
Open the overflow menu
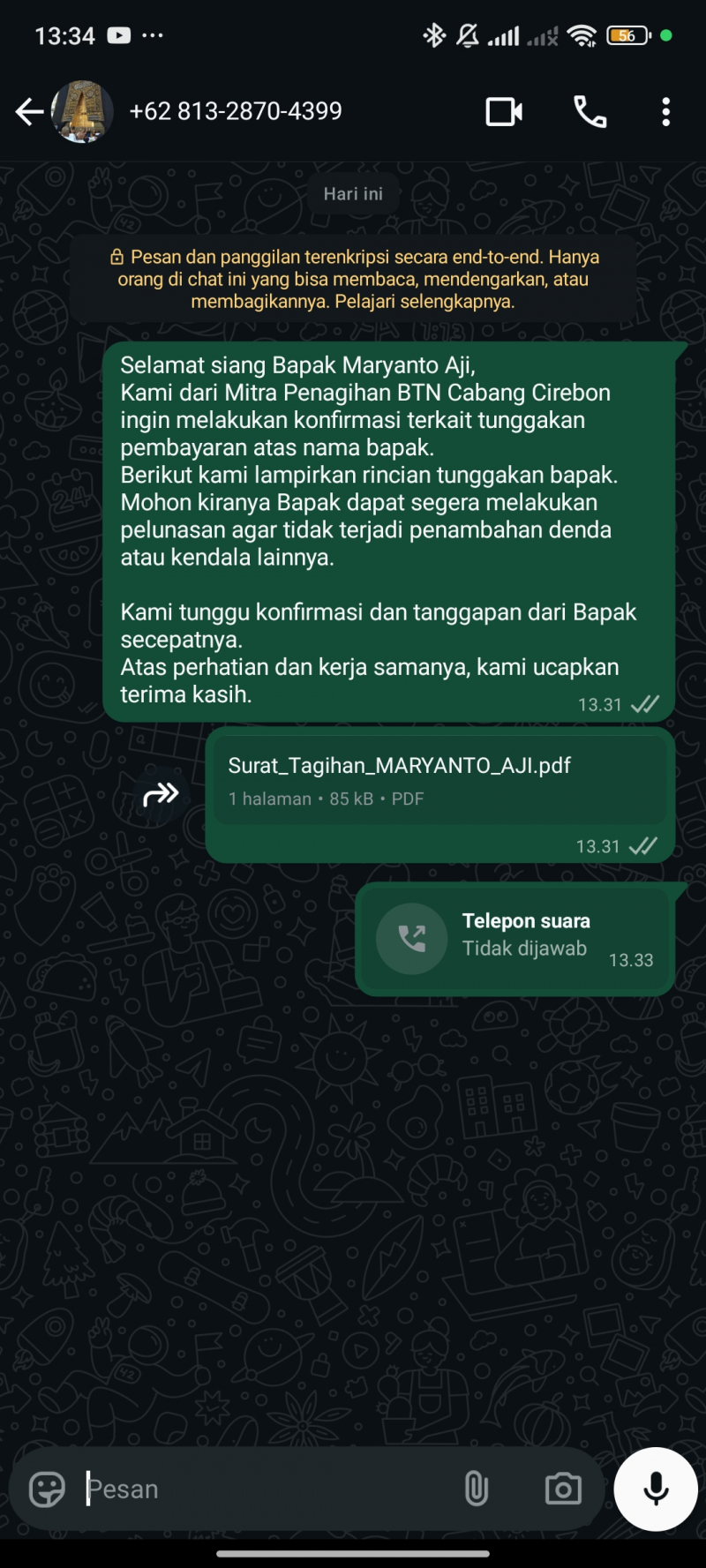click(x=665, y=112)
